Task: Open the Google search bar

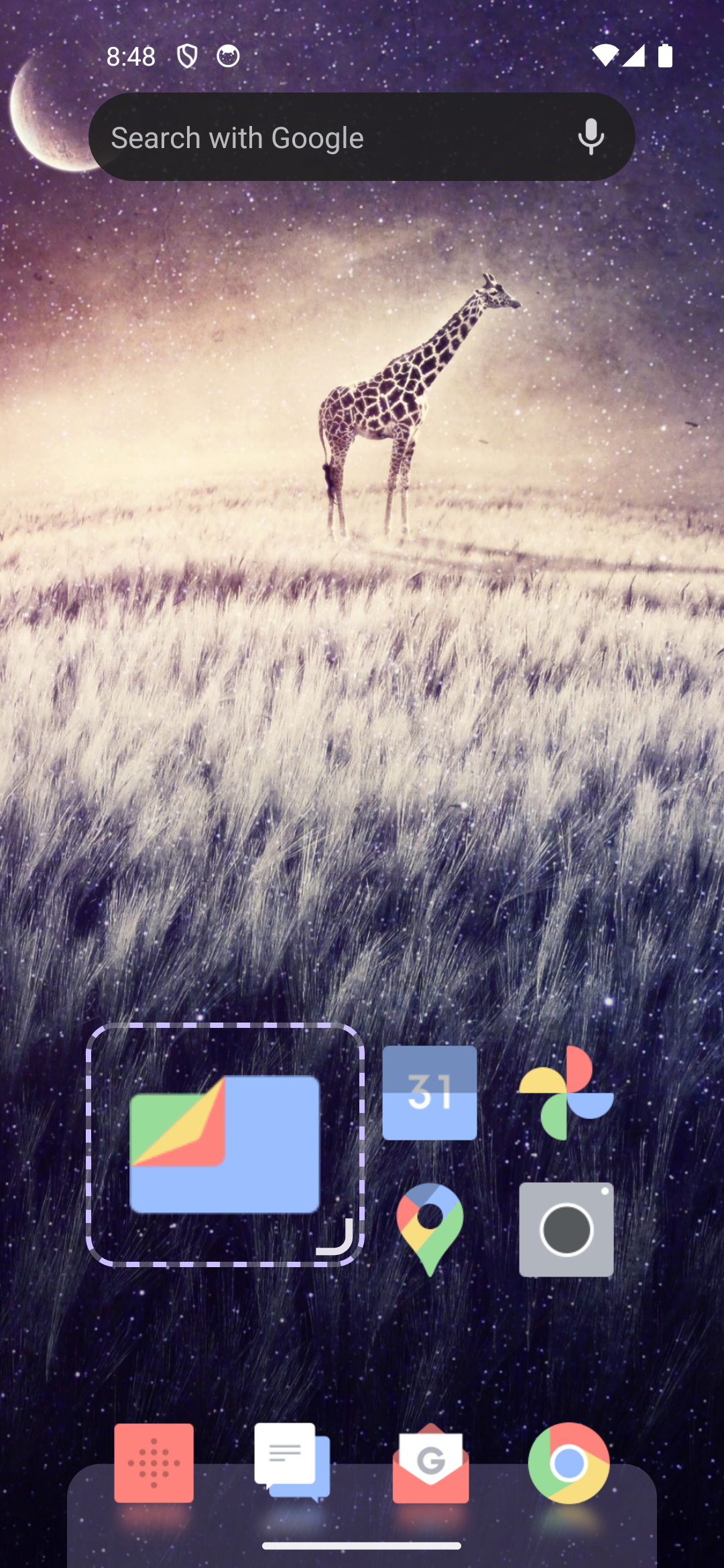Action: click(x=322, y=137)
